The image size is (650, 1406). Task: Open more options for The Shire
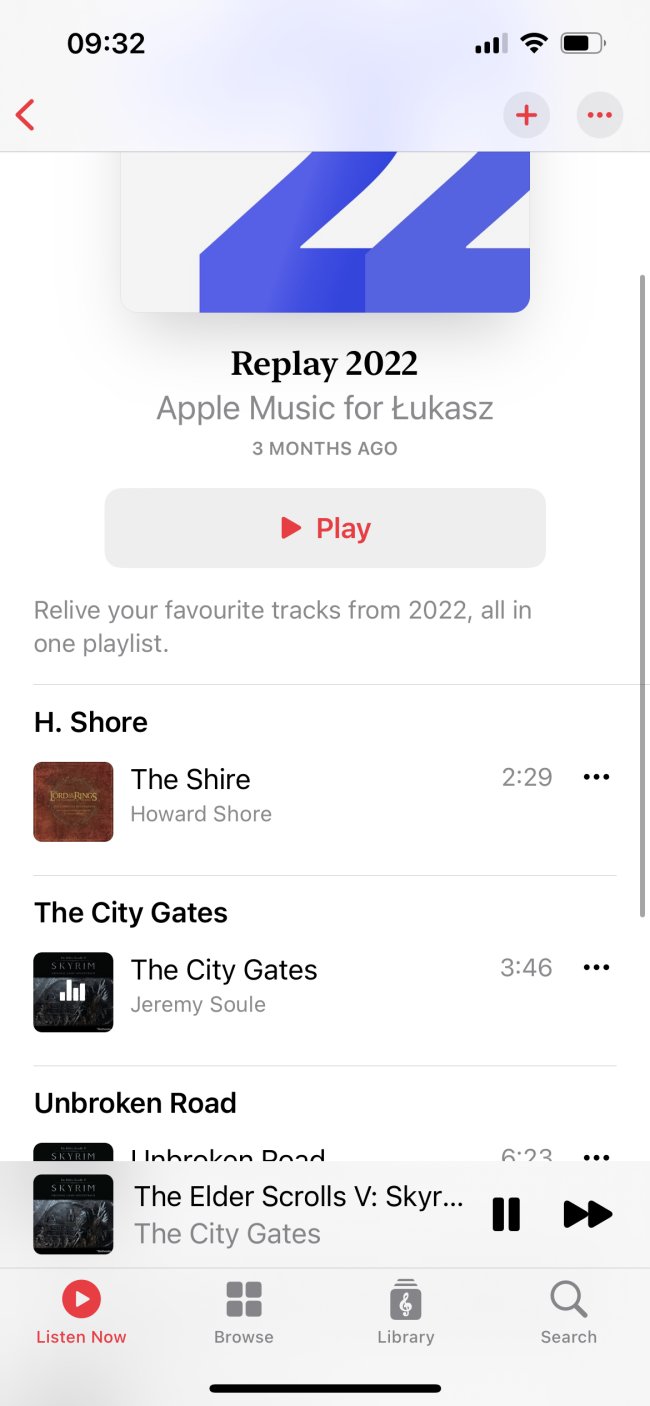click(x=596, y=778)
